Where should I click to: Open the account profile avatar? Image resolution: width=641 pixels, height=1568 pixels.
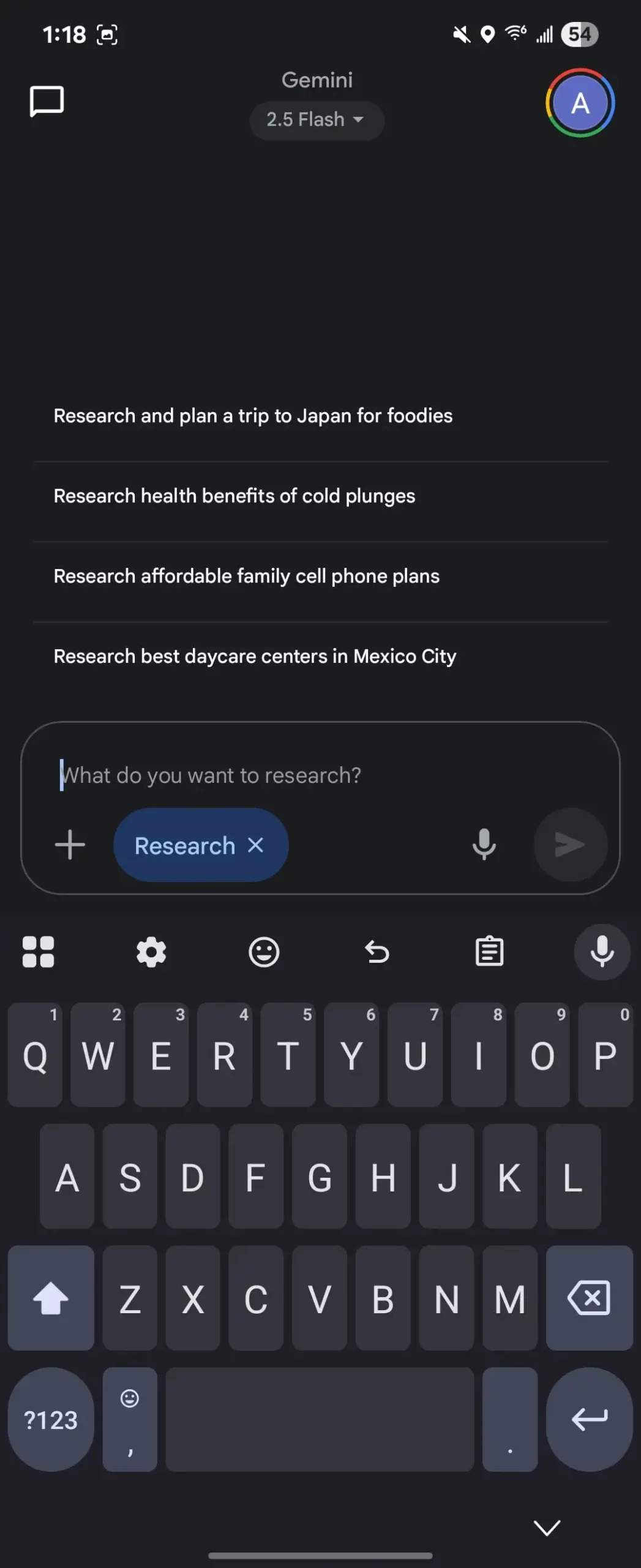pos(579,103)
